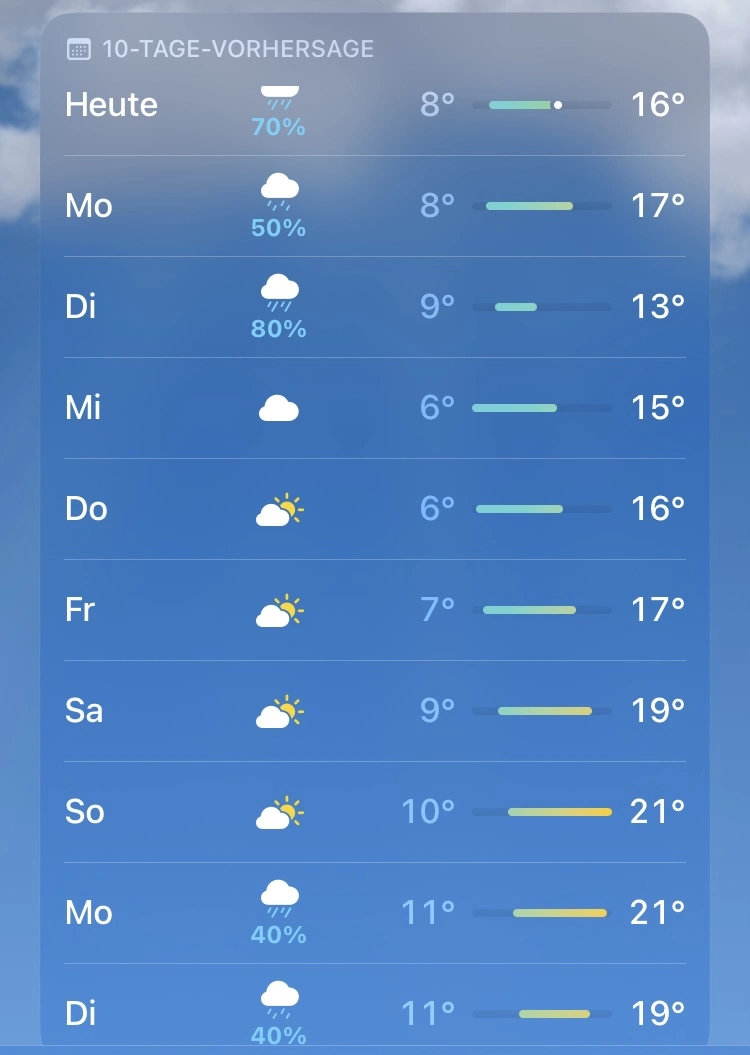Select the Di row with 19° high
750x1055 pixels.
(x=374, y=1012)
